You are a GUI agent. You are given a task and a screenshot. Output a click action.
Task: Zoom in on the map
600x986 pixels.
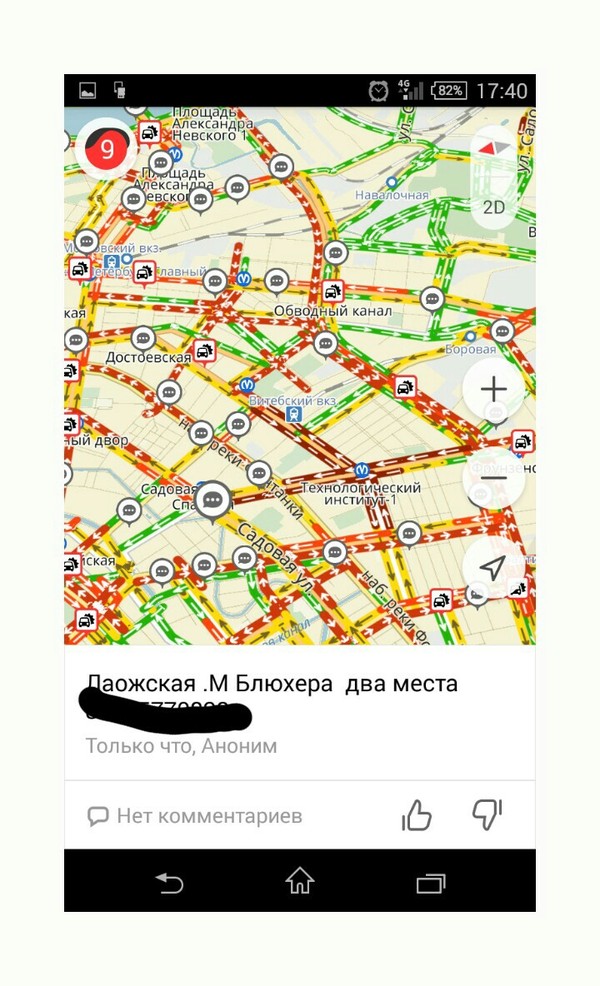click(x=494, y=389)
